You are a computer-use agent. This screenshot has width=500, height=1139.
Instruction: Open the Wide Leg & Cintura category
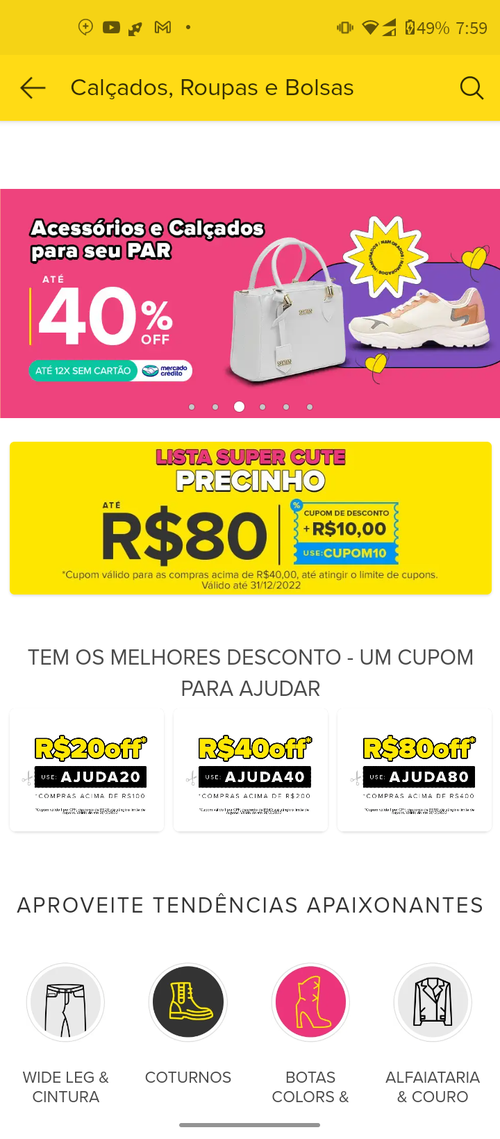pos(65,1033)
